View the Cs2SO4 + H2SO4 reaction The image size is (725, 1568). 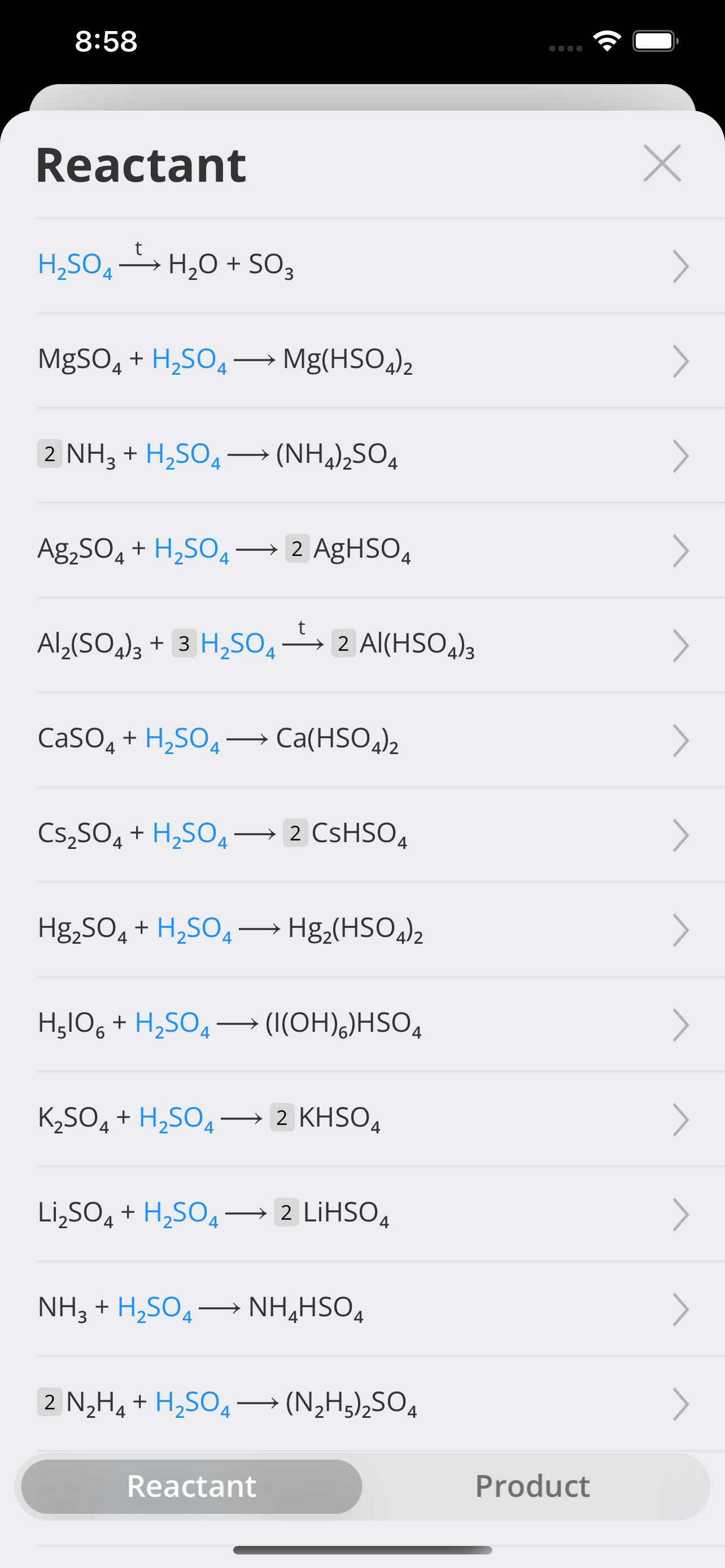pyautogui.click(x=362, y=835)
